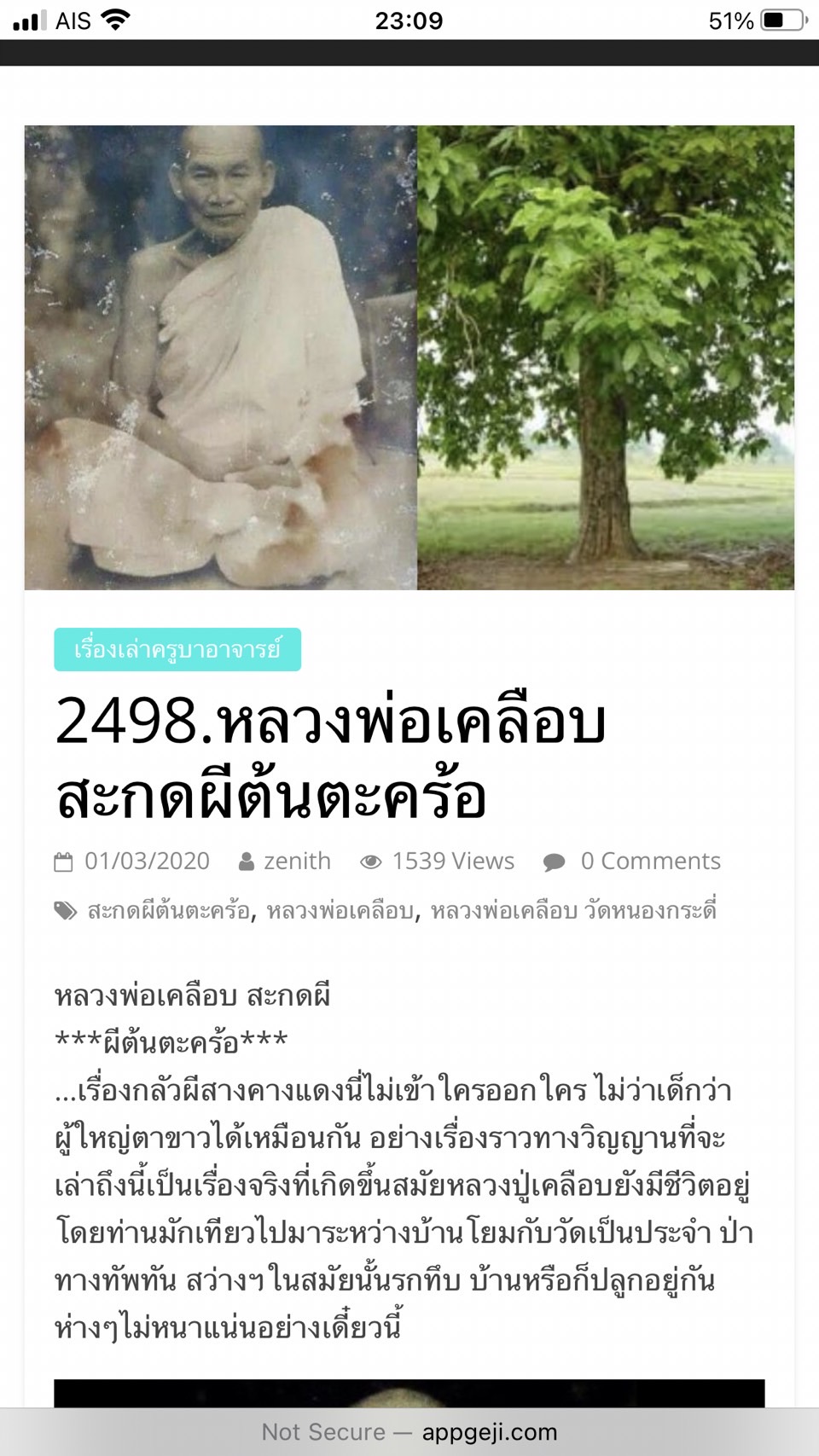Screen dimensions: 819x1456
Task: Open the tag สะกดผีต้นตะคร้อ
Action: pyautogui.click(x=168, y=911)
